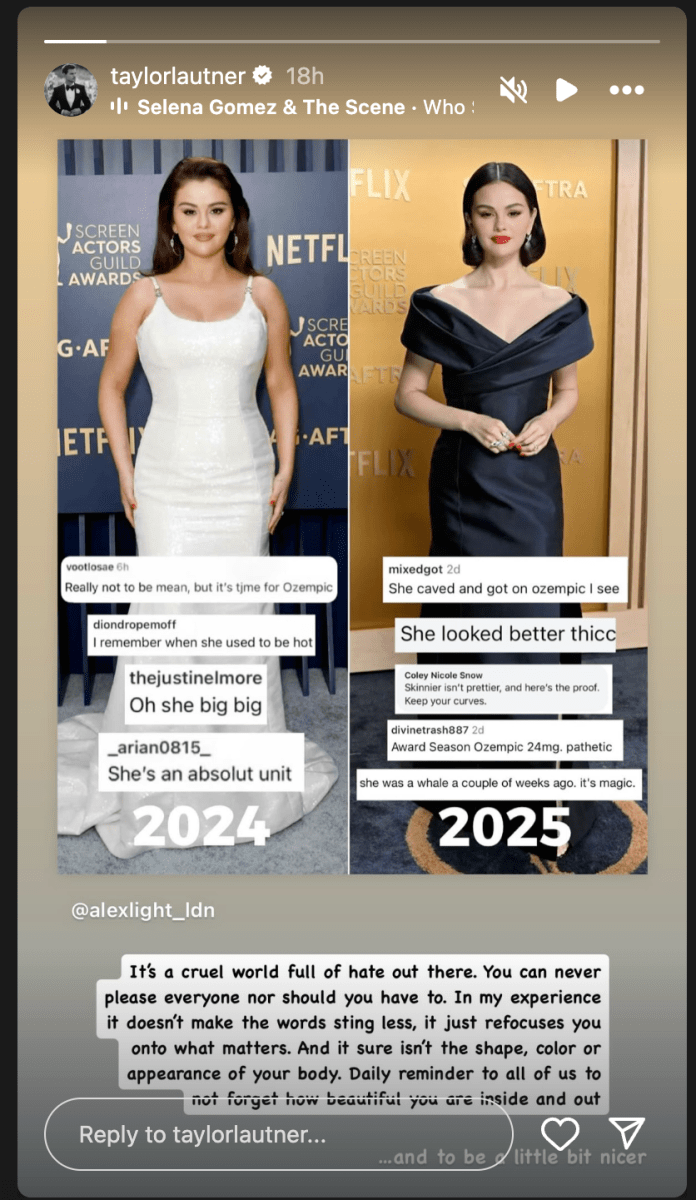Share the story via the paper plane
The width and height of the screenshot is (696, 1200).
click(x=627, y=1133)
